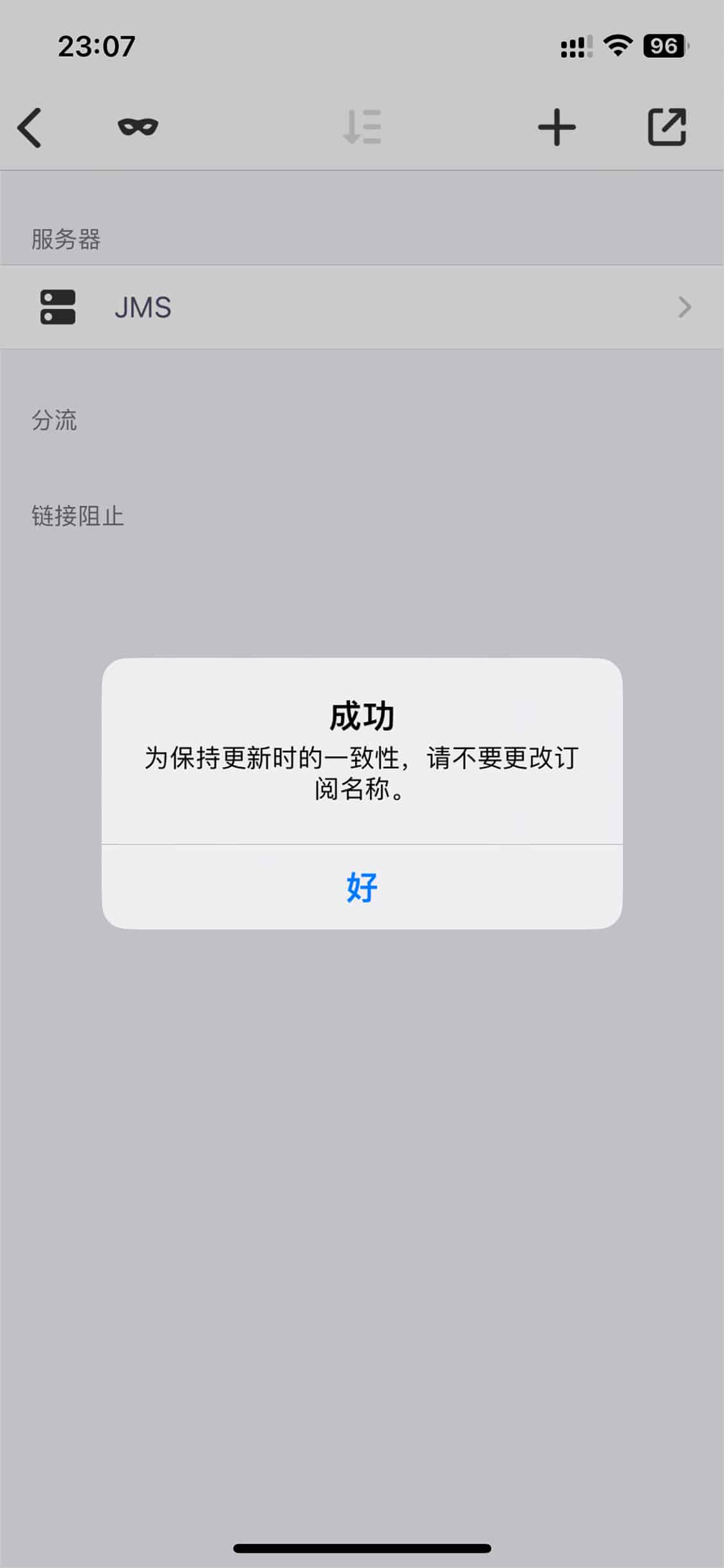
Task: Open the JMS server row
Action: pyautogui.click(x=362, y=307)
